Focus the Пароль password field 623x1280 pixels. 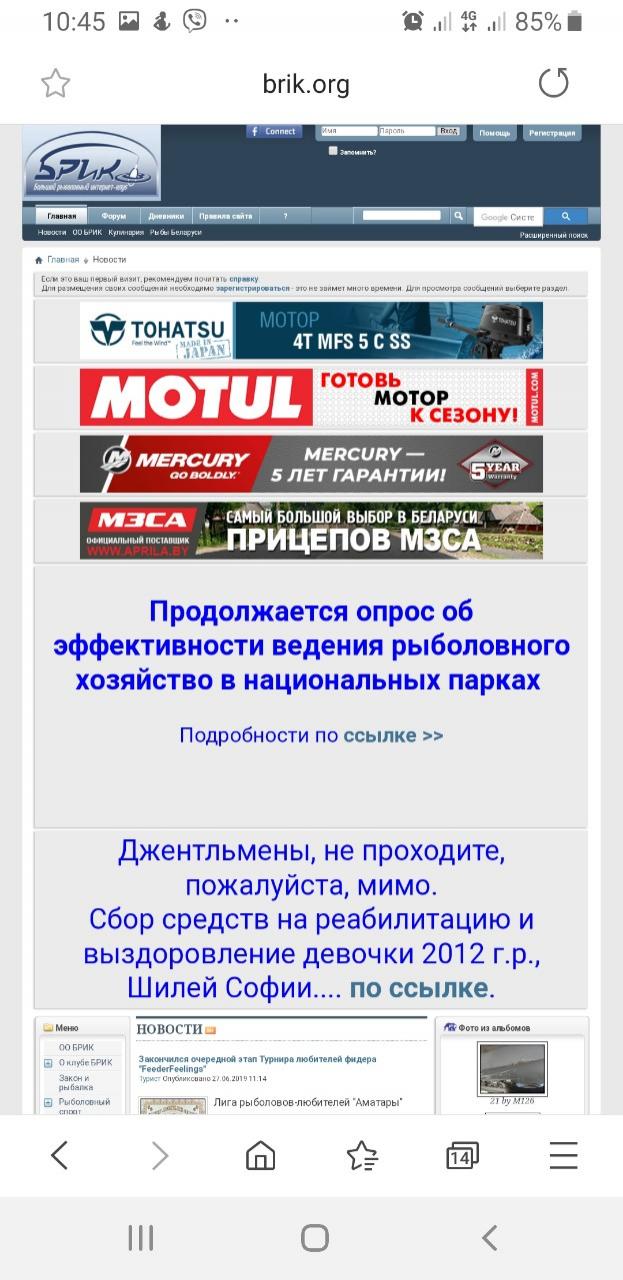pyautogui.click(x=407, y=131)
